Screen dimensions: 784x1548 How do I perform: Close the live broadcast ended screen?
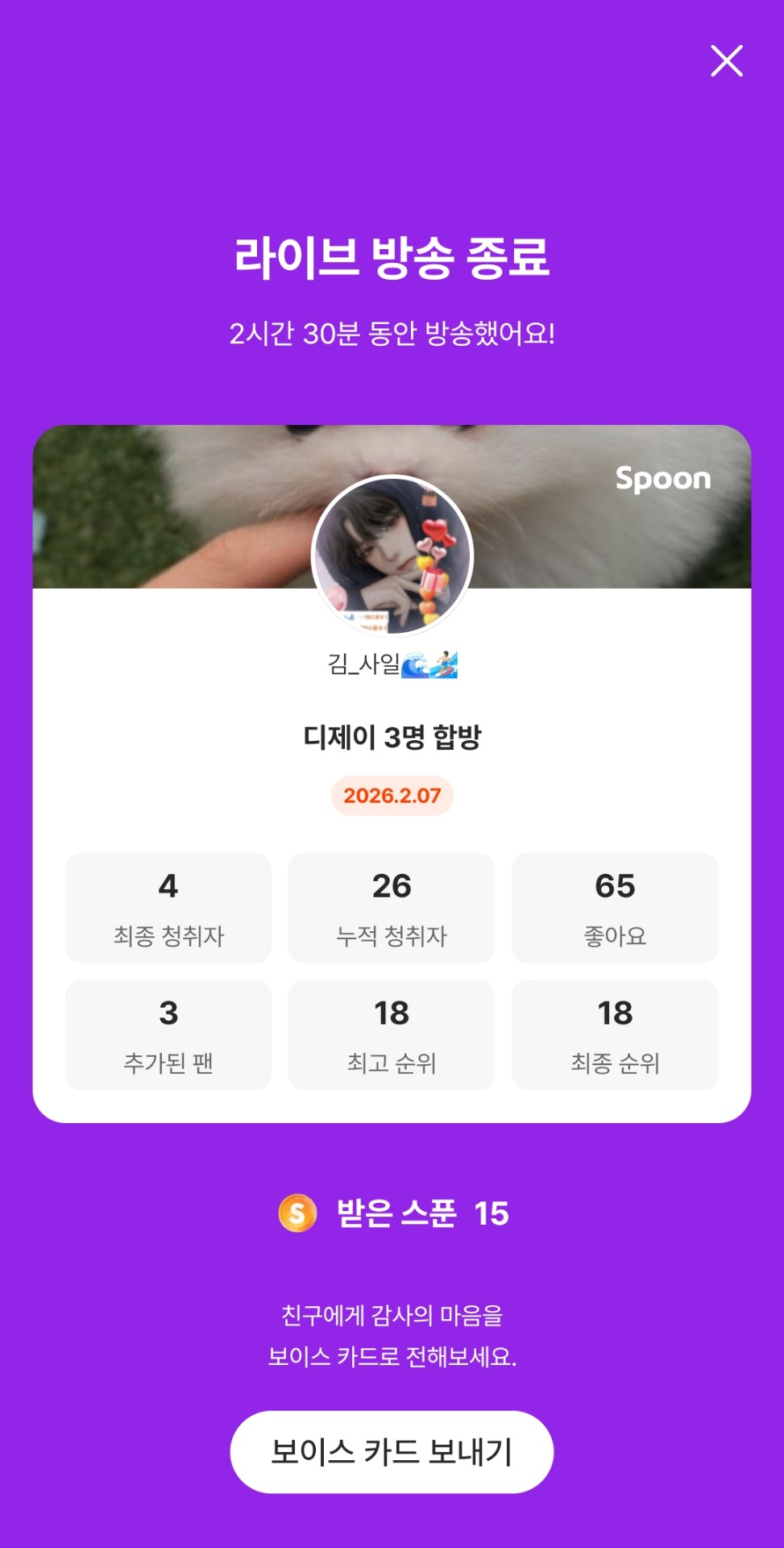tap(726, 61)
